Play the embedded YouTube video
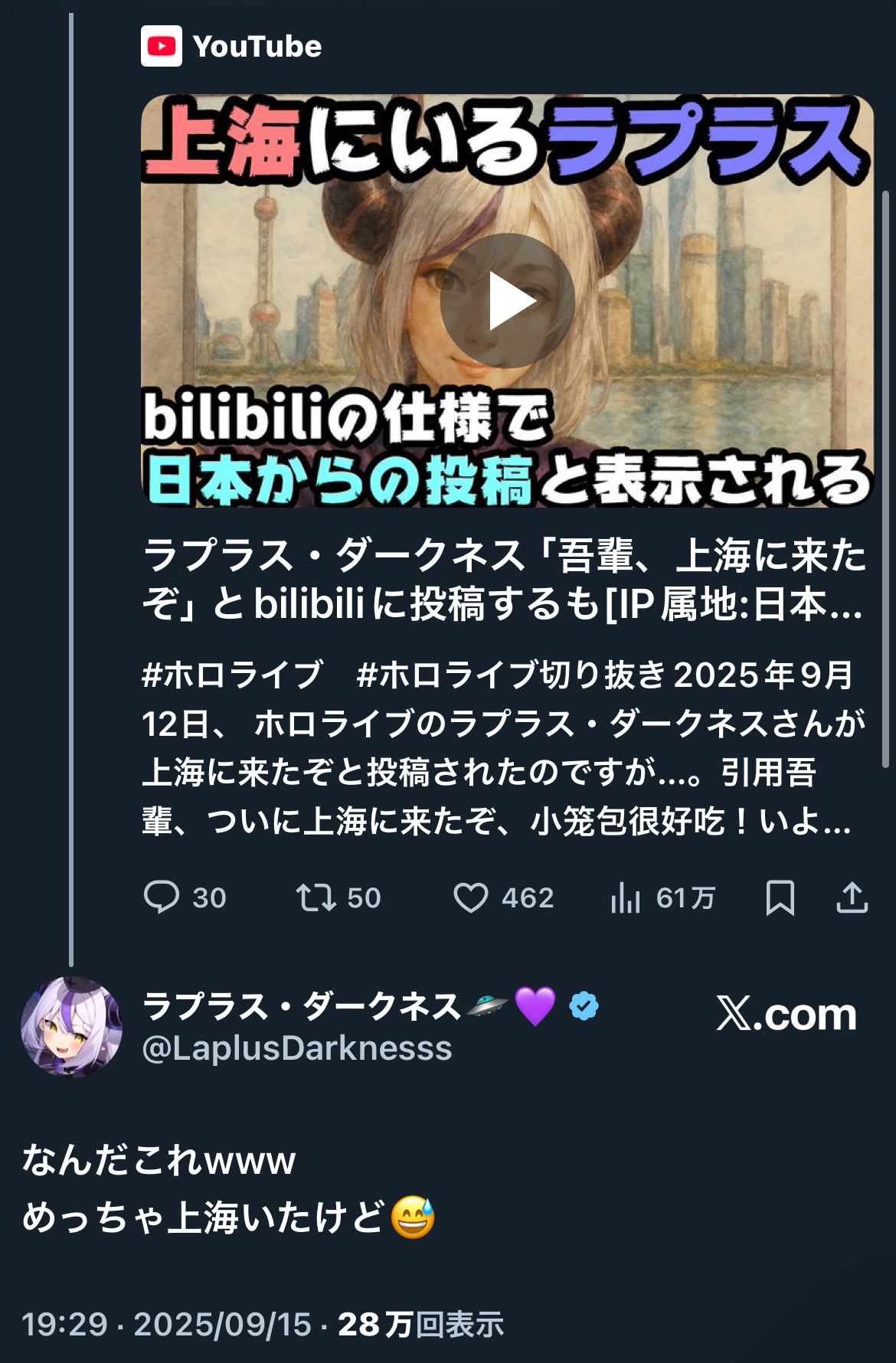This screenshot has width=896, height=1363. tap(507, 301)
